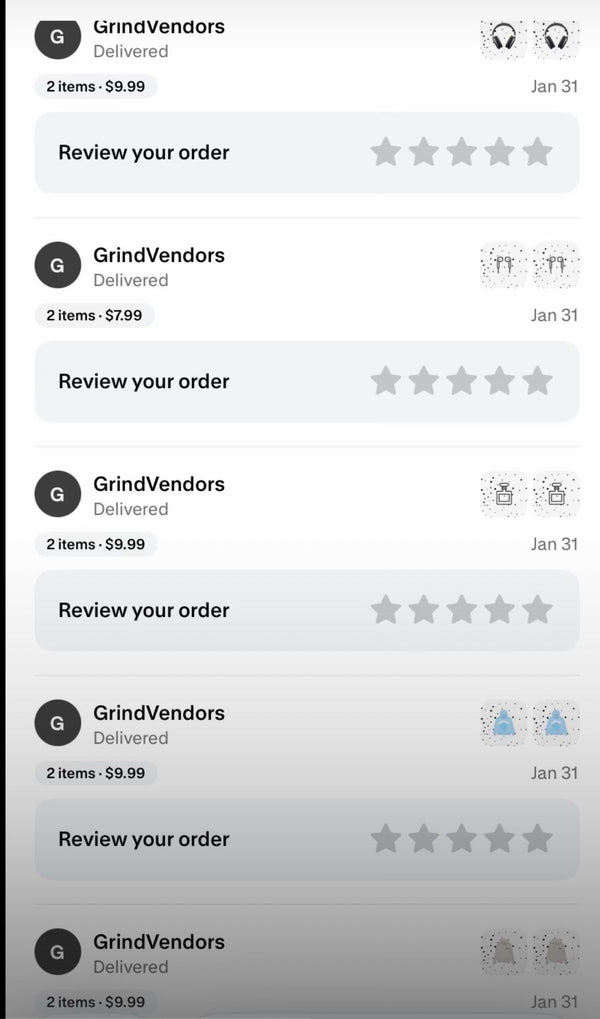Give the headphones order five stars
This screenshot has height=1019, width=600.
[x=537, y=152]
